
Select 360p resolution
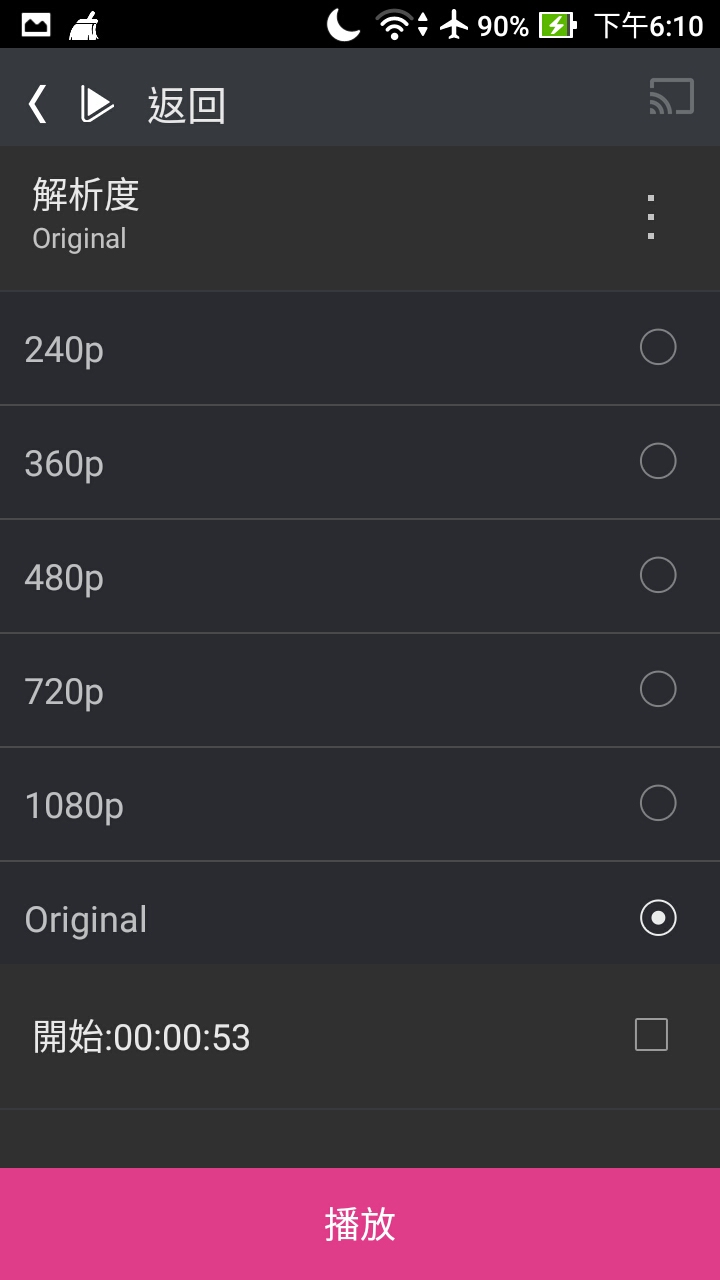pos(360,463)
